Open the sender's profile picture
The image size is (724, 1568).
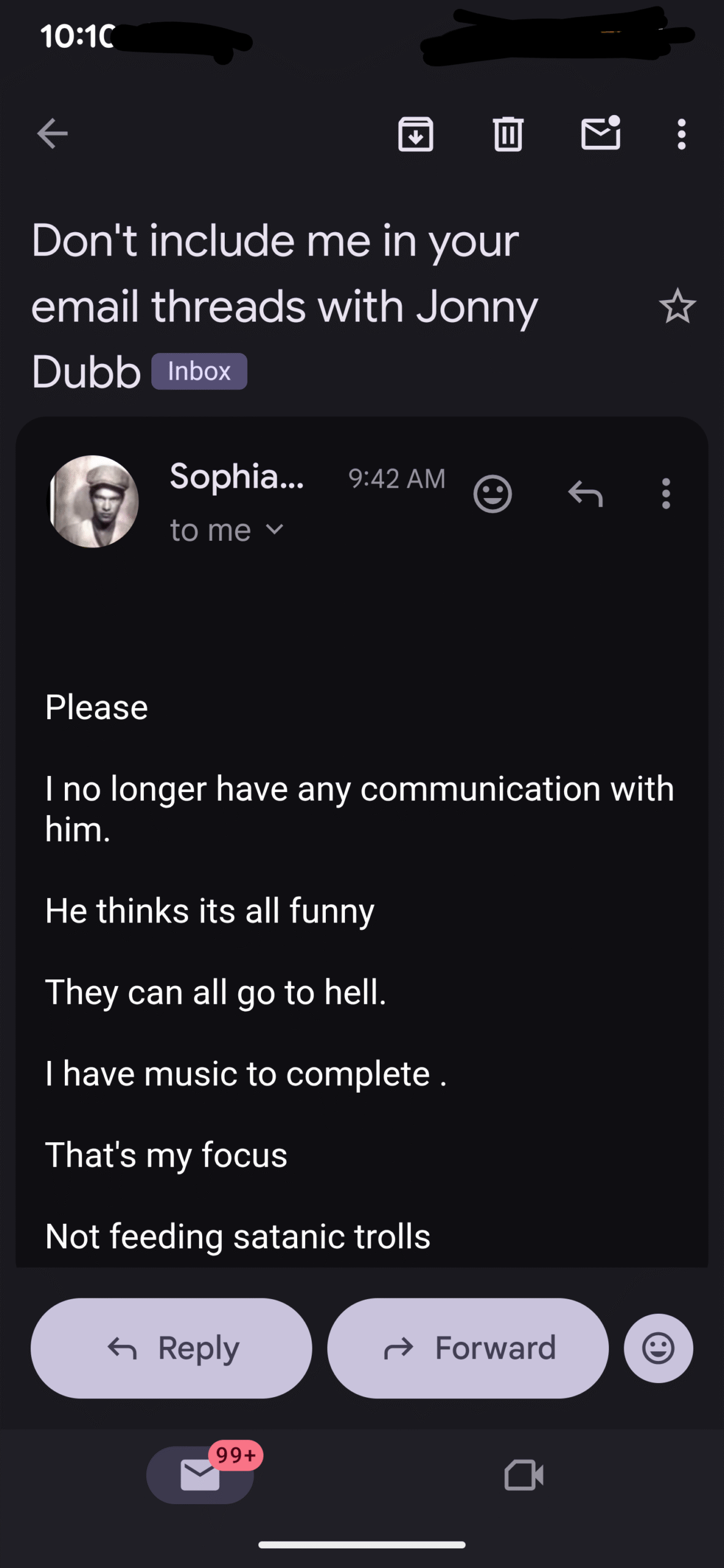point(93,501)
